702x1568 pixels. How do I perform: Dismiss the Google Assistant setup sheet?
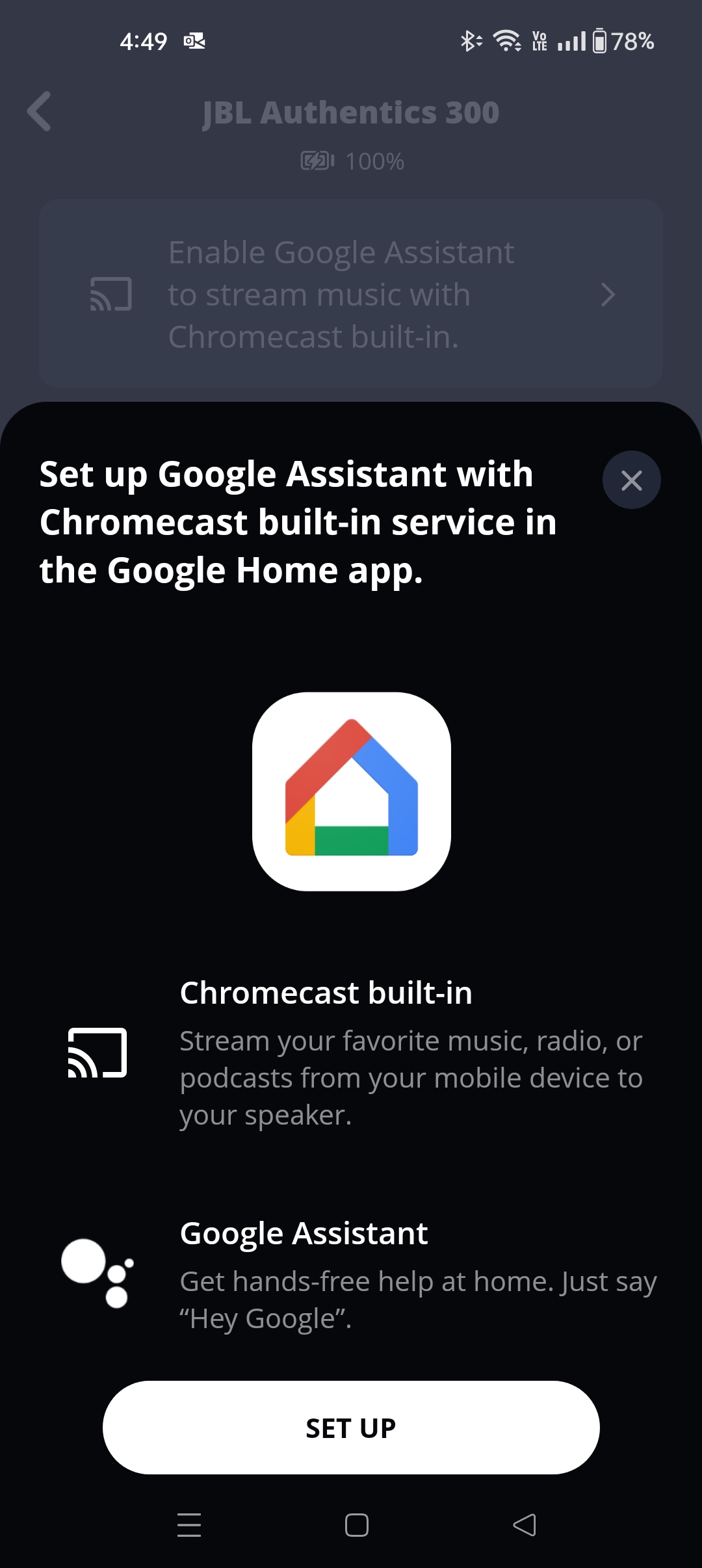[x=631, y=480]
